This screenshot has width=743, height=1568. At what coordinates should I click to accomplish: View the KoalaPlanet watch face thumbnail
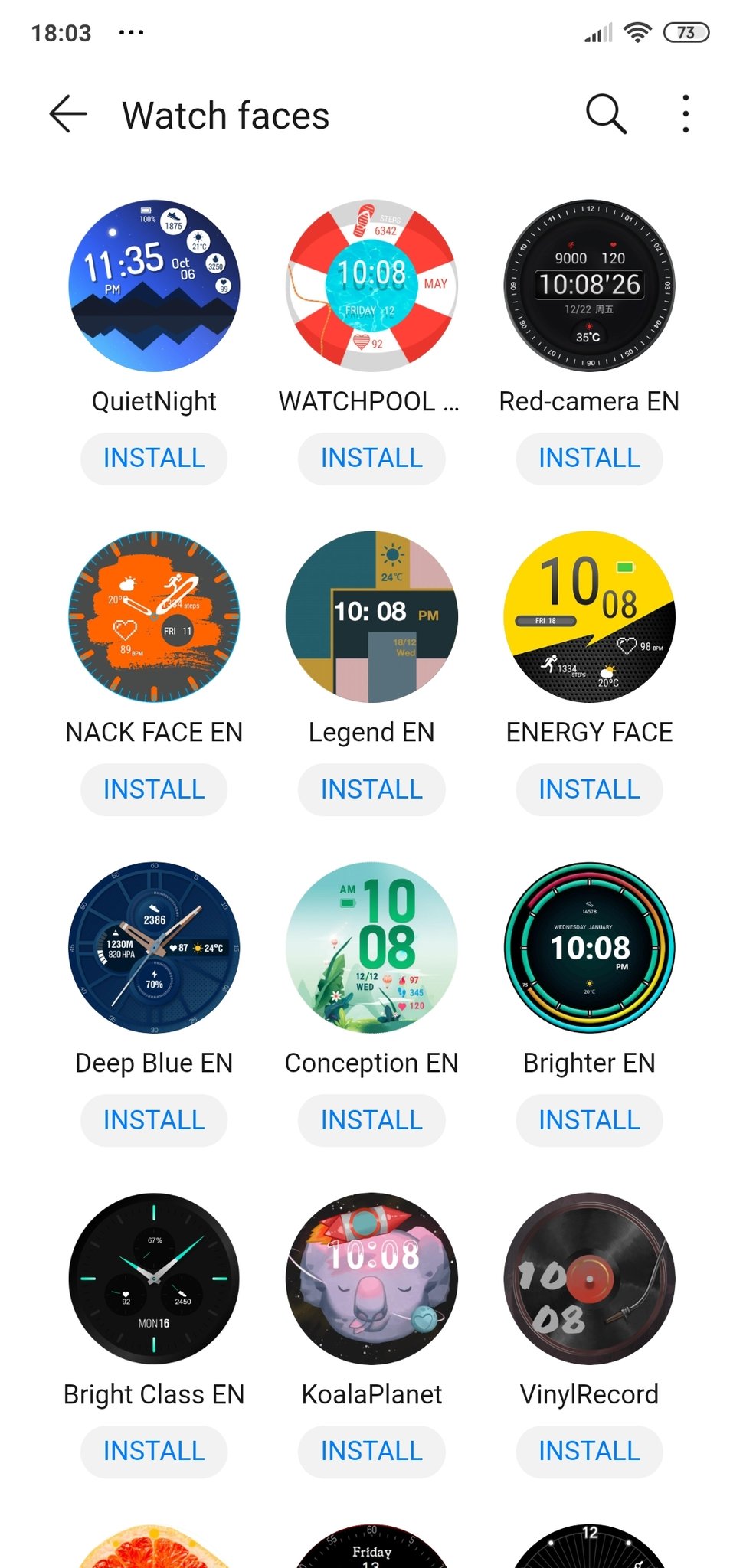coord(371,1279)
